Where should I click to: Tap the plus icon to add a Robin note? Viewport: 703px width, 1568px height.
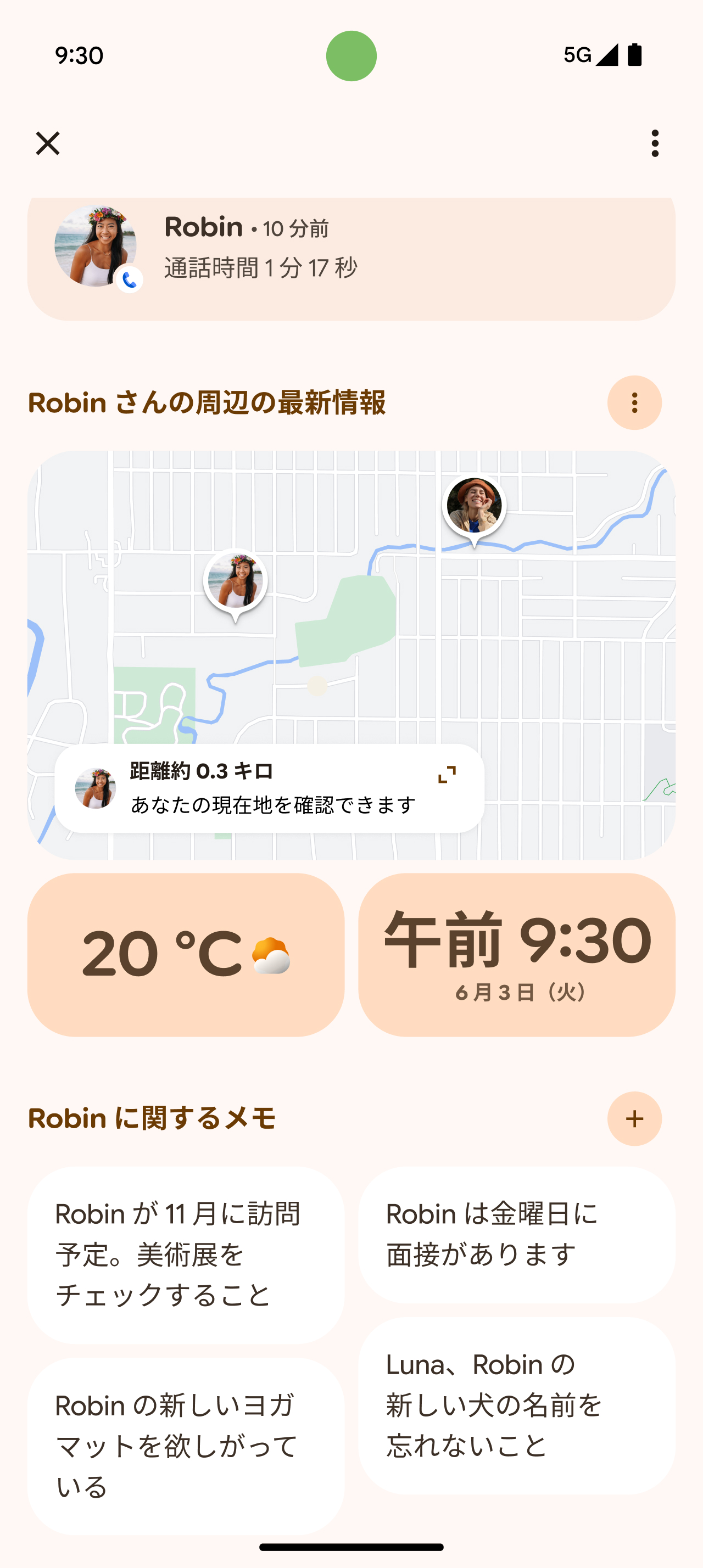634,1119
